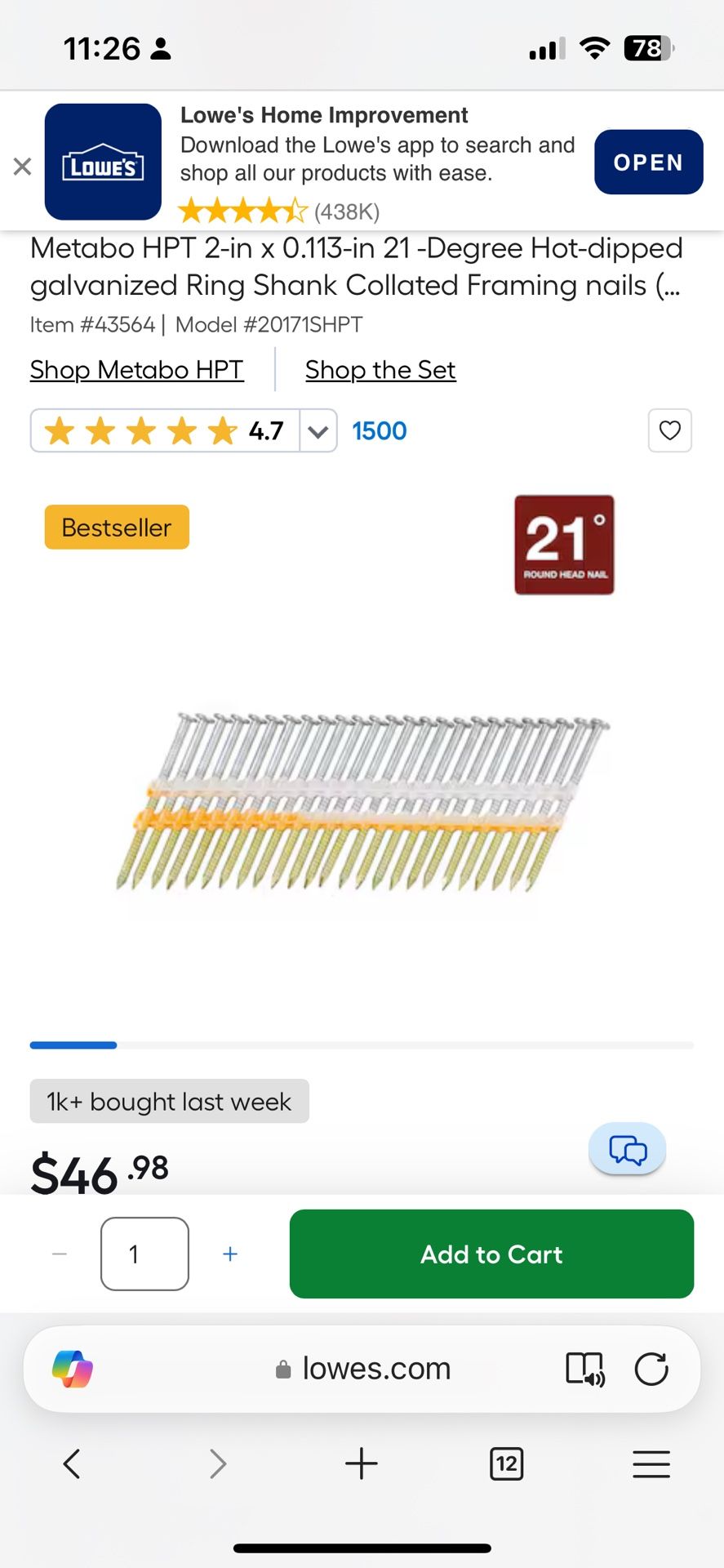
Task: Tap the OPEN button for the Lowe's app
Action: (648, 162)
